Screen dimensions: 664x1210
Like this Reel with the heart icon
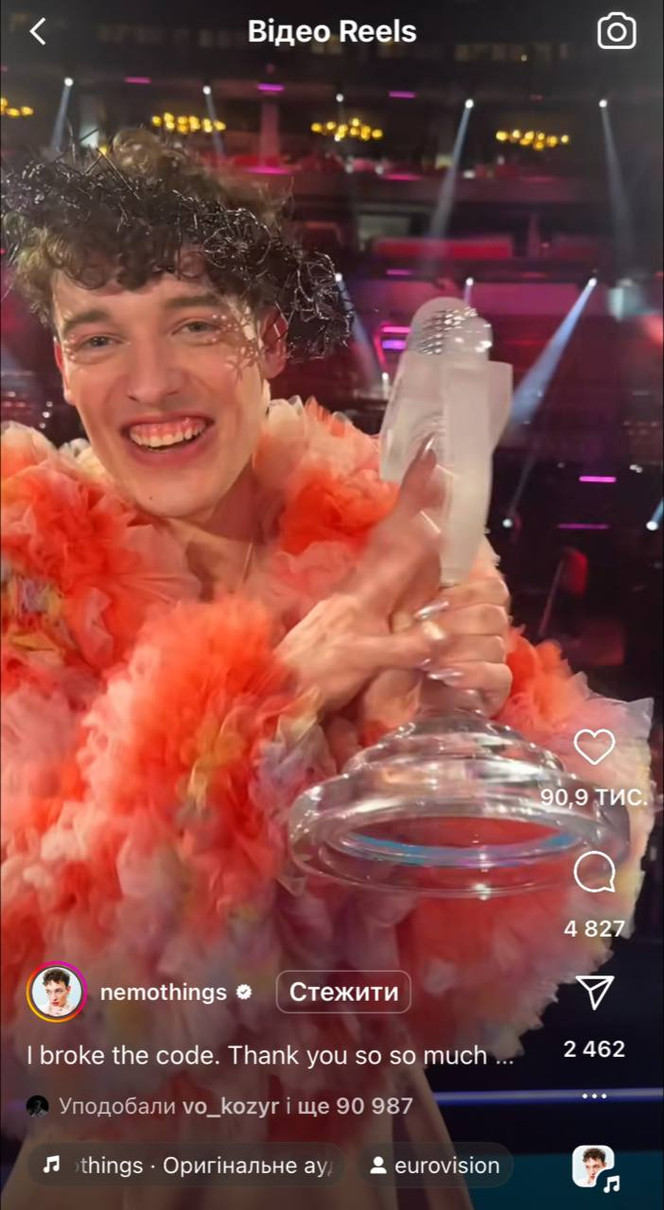point(594,747)
